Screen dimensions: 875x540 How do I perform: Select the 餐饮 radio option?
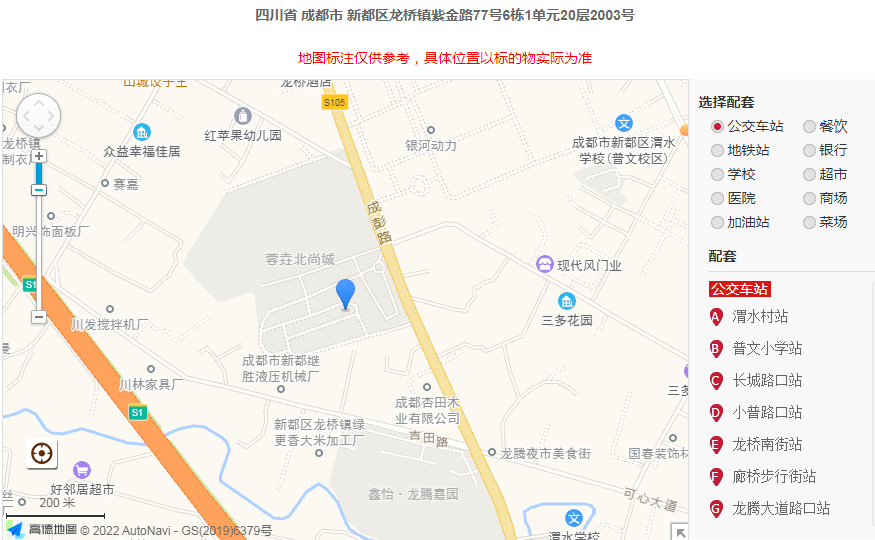(809, 127)
